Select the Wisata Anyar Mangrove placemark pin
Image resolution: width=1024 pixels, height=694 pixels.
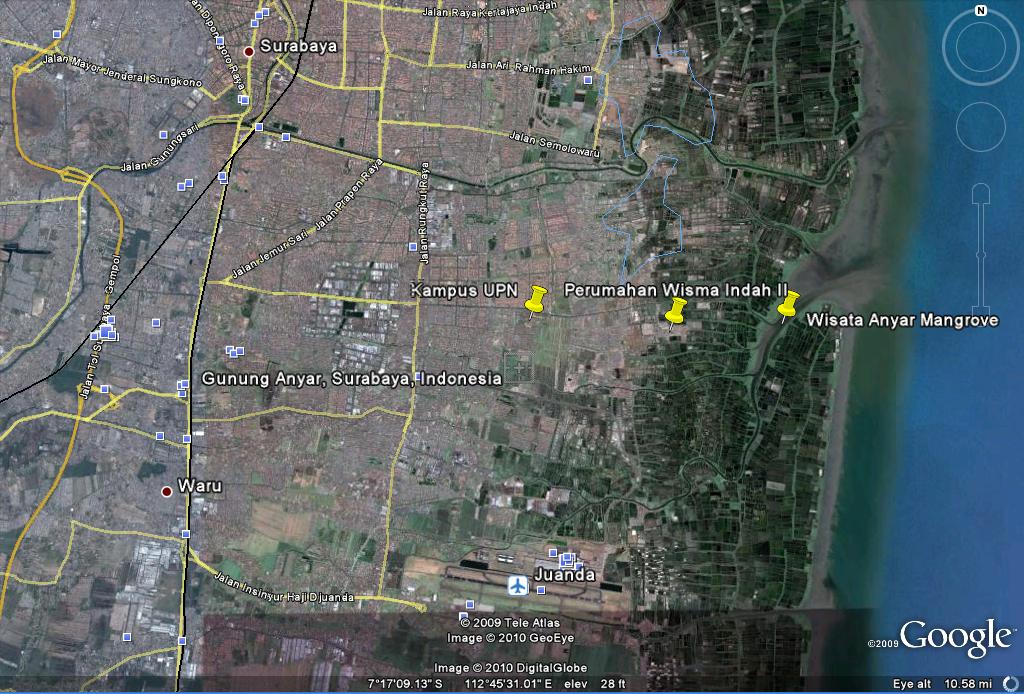[x=789, y=305]
